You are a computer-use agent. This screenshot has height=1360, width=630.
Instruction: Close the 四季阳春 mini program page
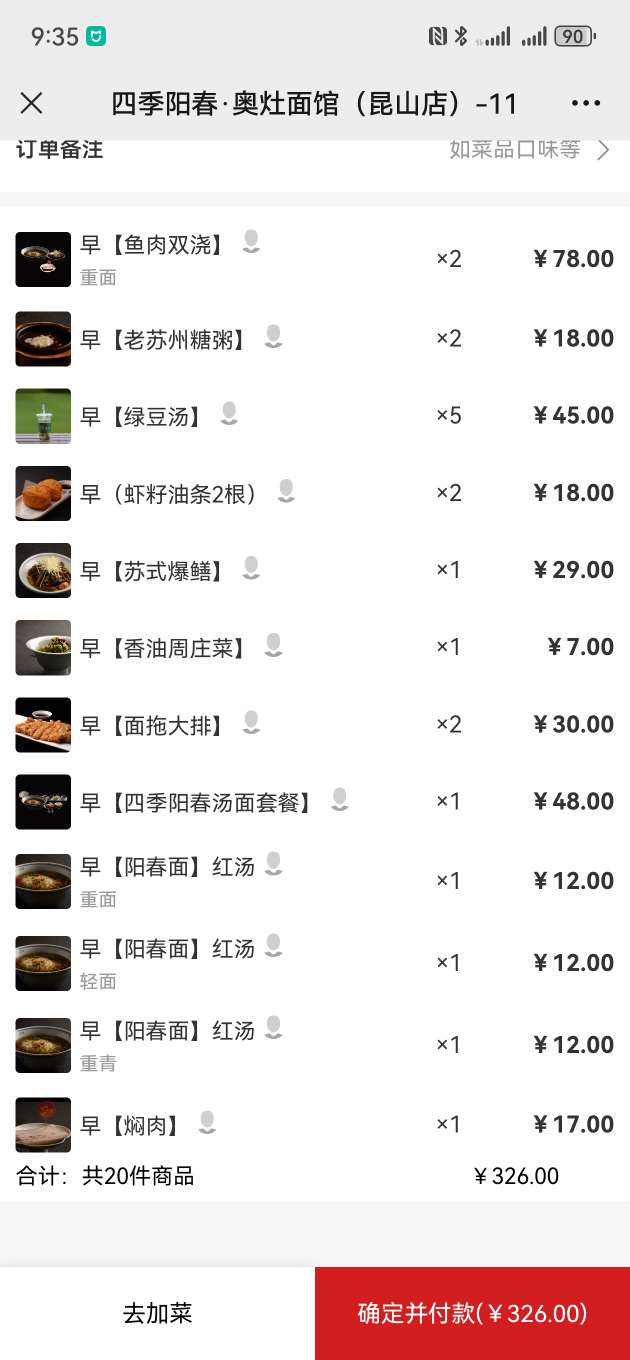32,103
